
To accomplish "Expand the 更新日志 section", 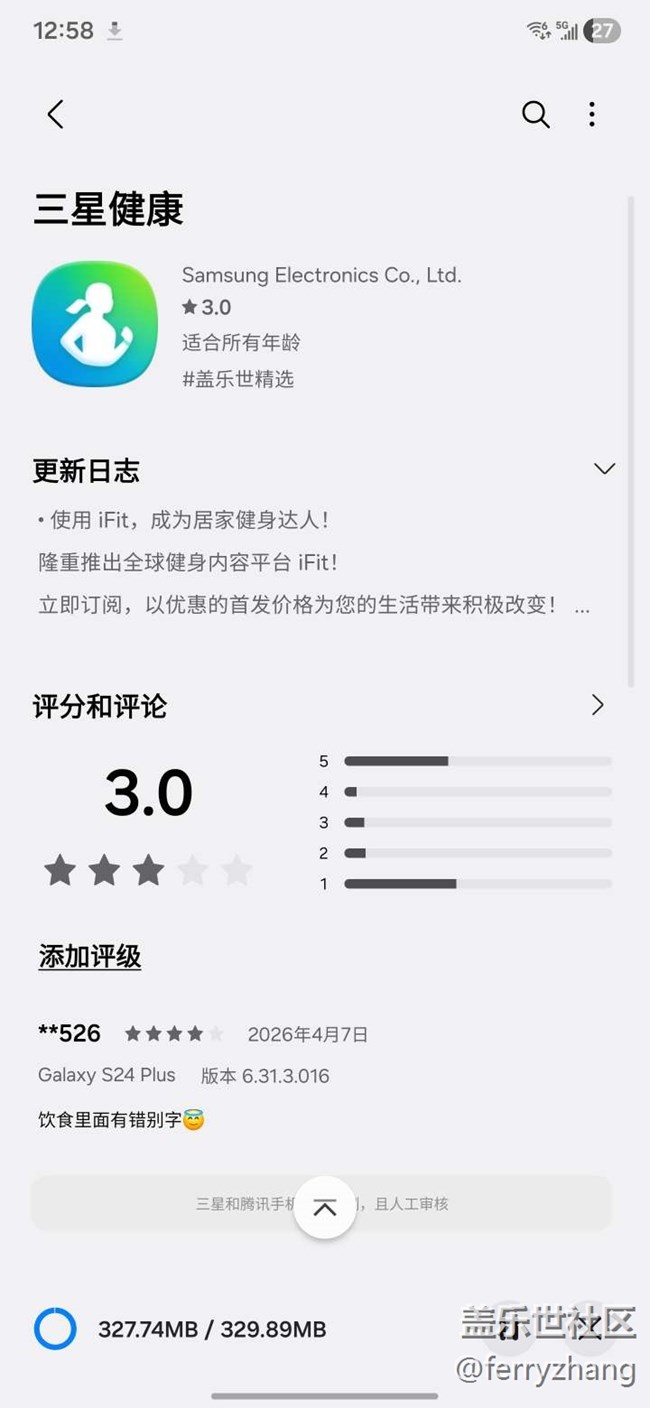I will point(604,469).
